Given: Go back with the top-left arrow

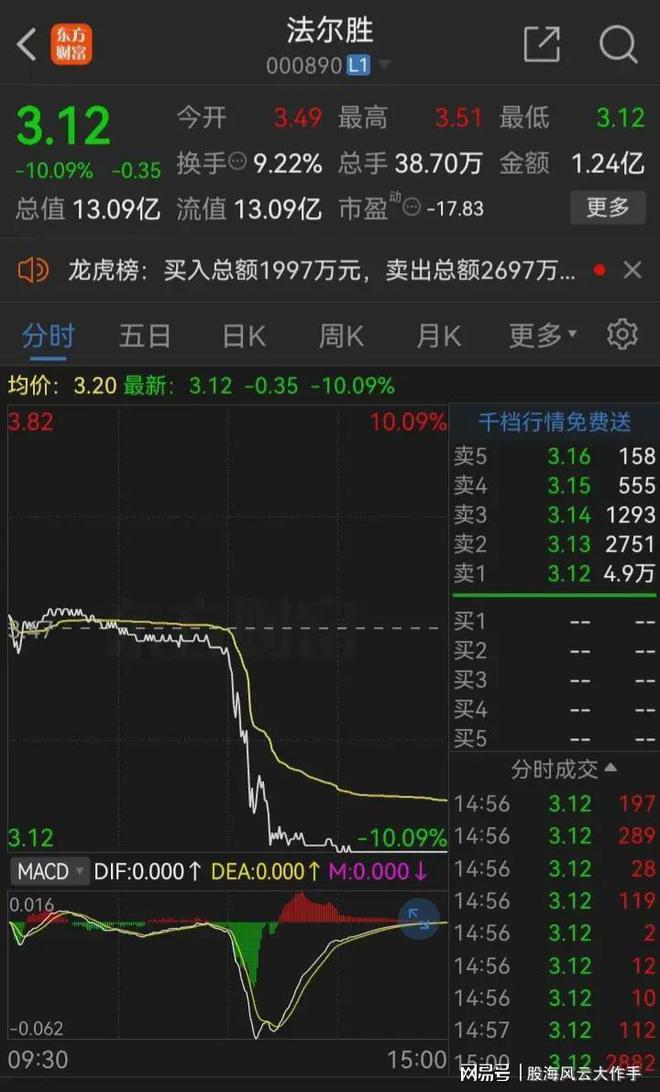Looking at the screenshot, I should 26,45.
